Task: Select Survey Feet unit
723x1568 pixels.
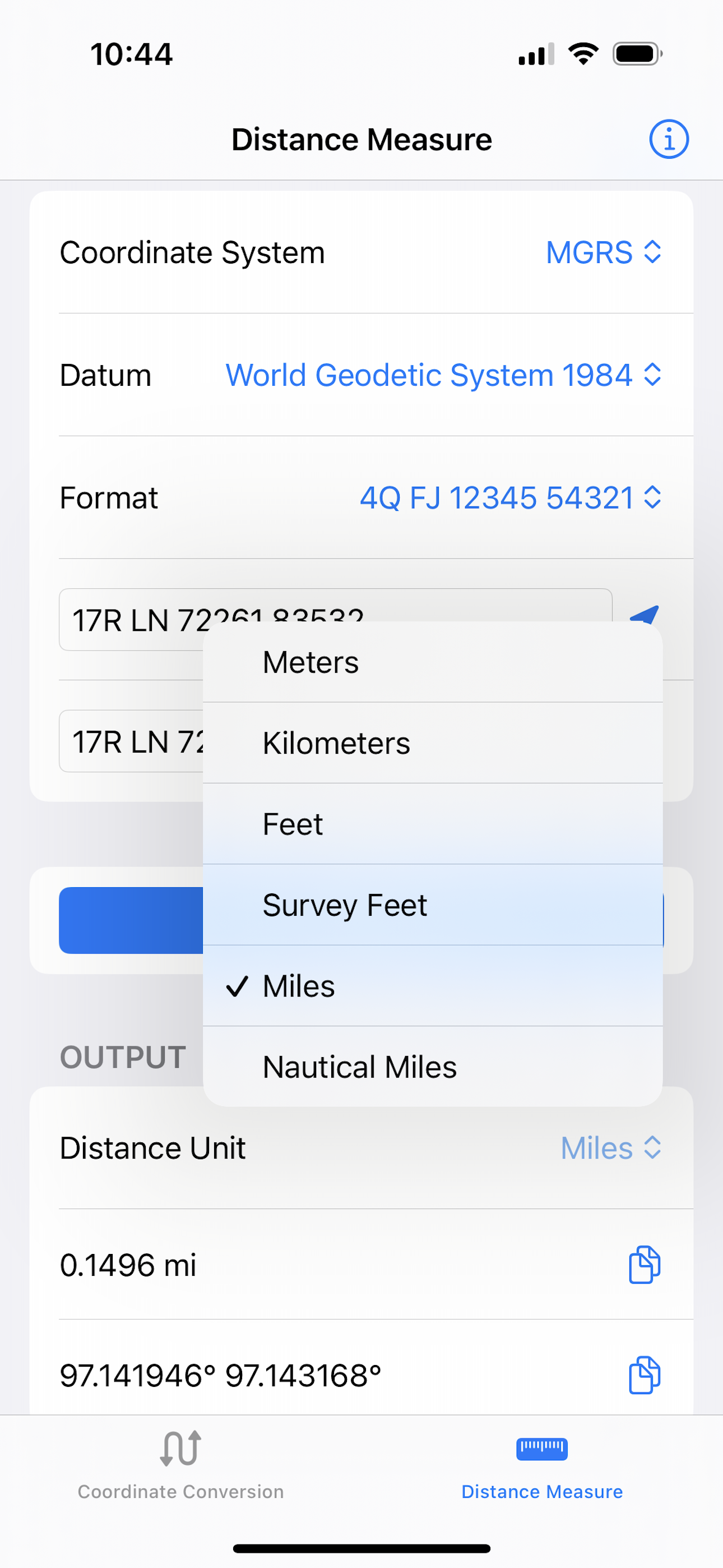Action: pyautogui.click(x=433, y=905)
